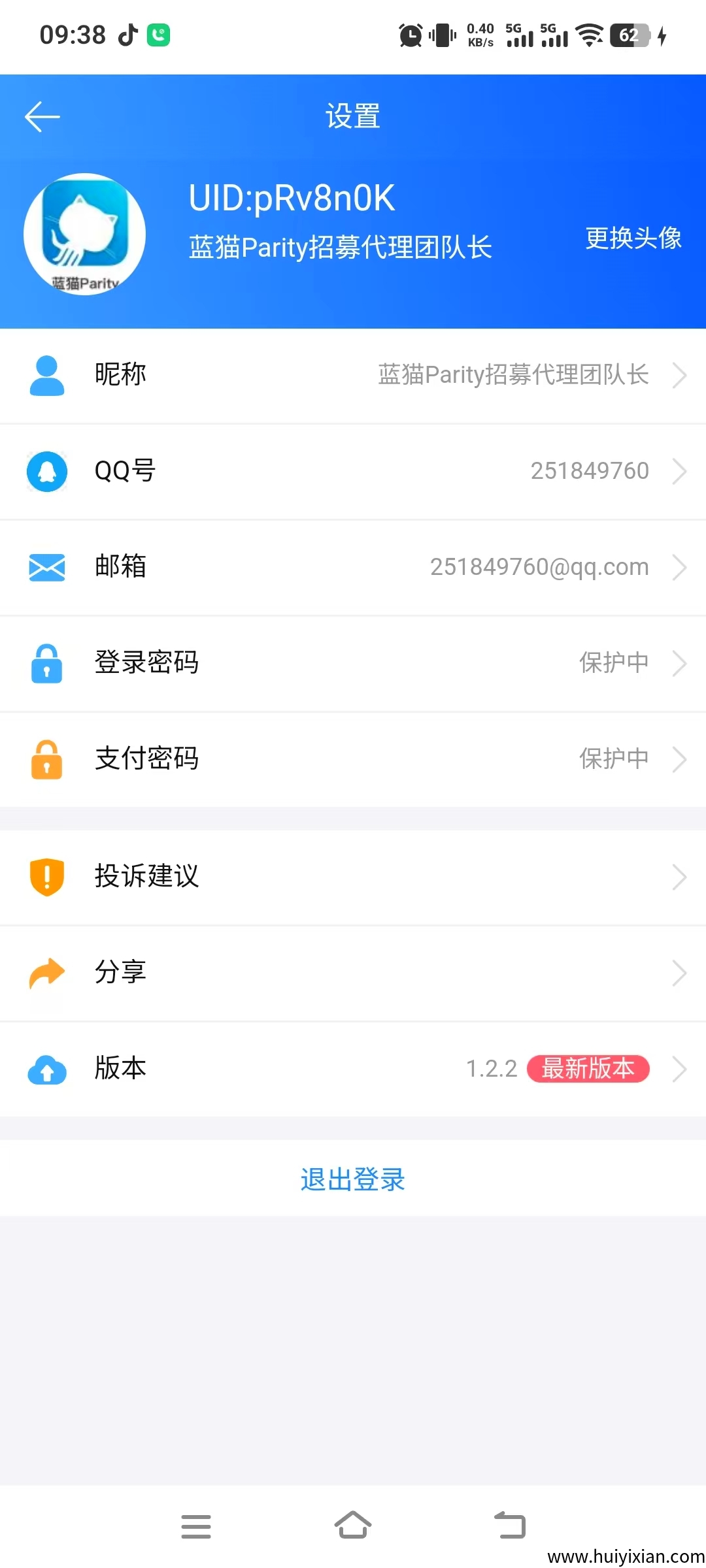
Task: Open nickname editing via 昵称 row chevron
Action: pyautogui.click(x=680, y=375)
